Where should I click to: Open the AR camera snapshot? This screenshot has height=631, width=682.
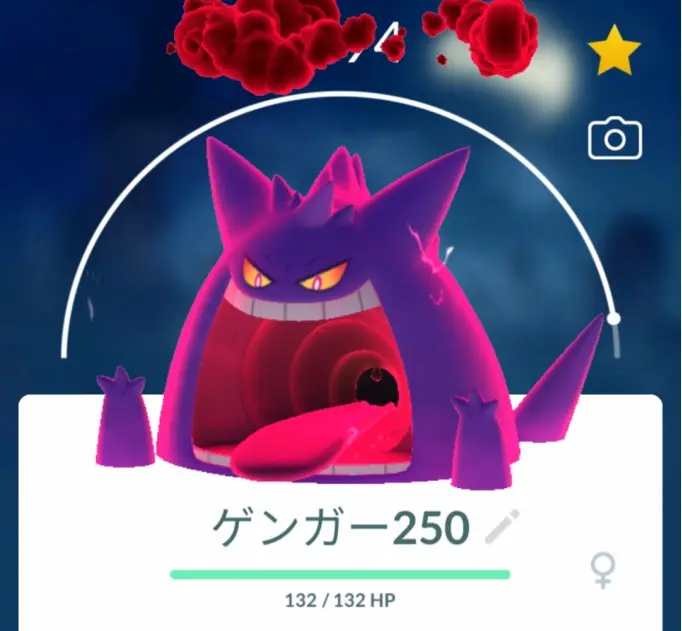pyautogui.click(x=614, y=139)
